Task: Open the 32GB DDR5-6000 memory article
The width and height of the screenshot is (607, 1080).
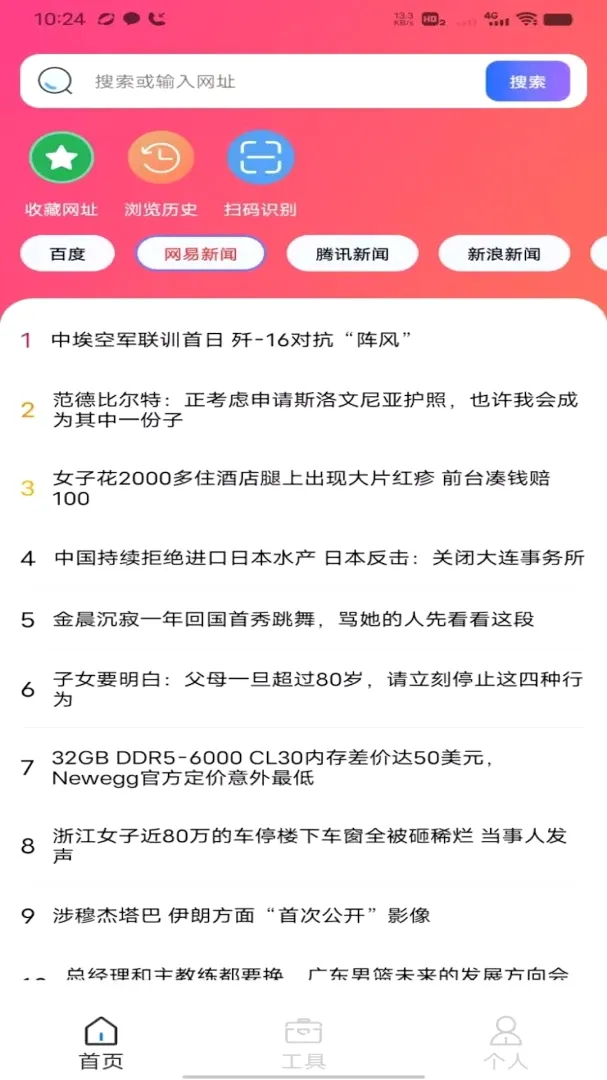Action: 303,768
